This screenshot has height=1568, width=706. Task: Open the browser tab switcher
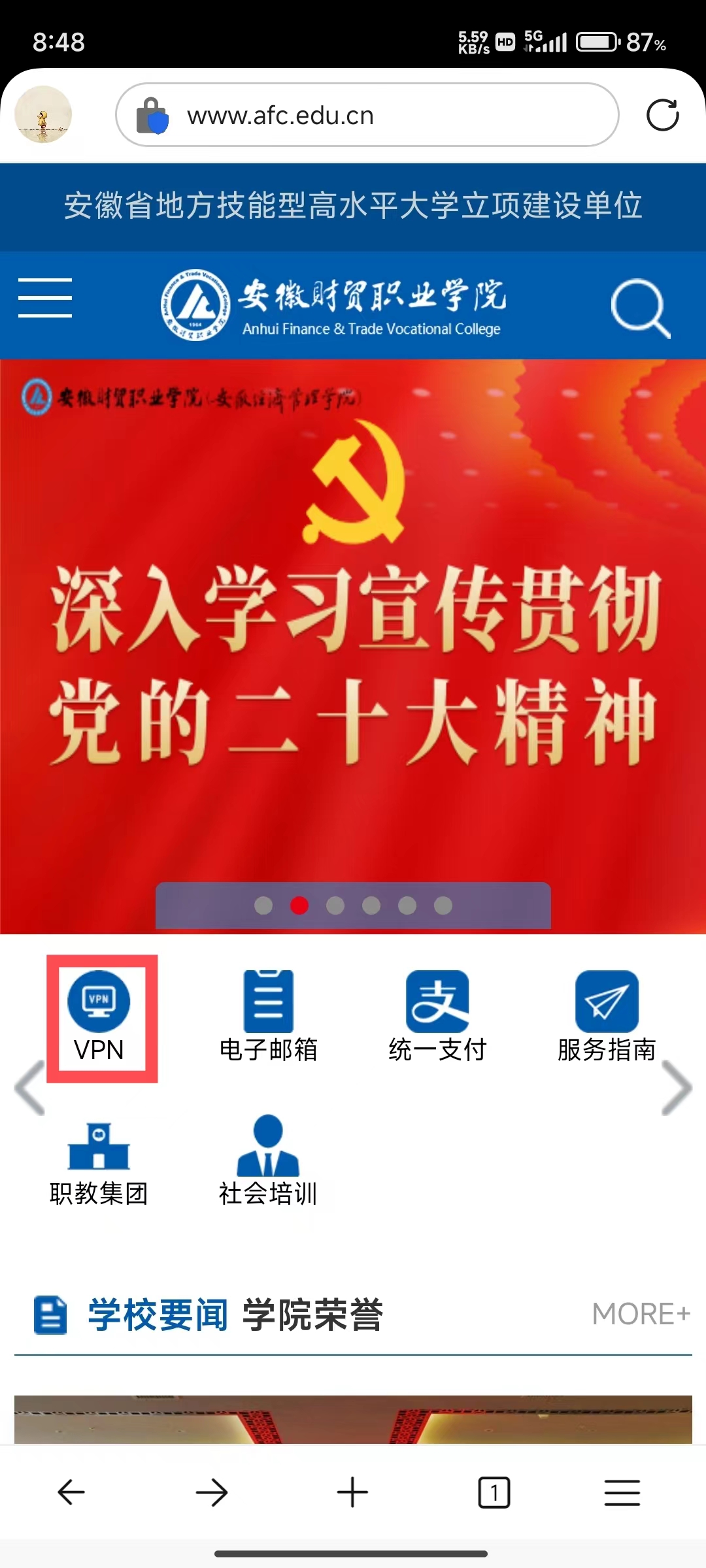[494, 1493]
